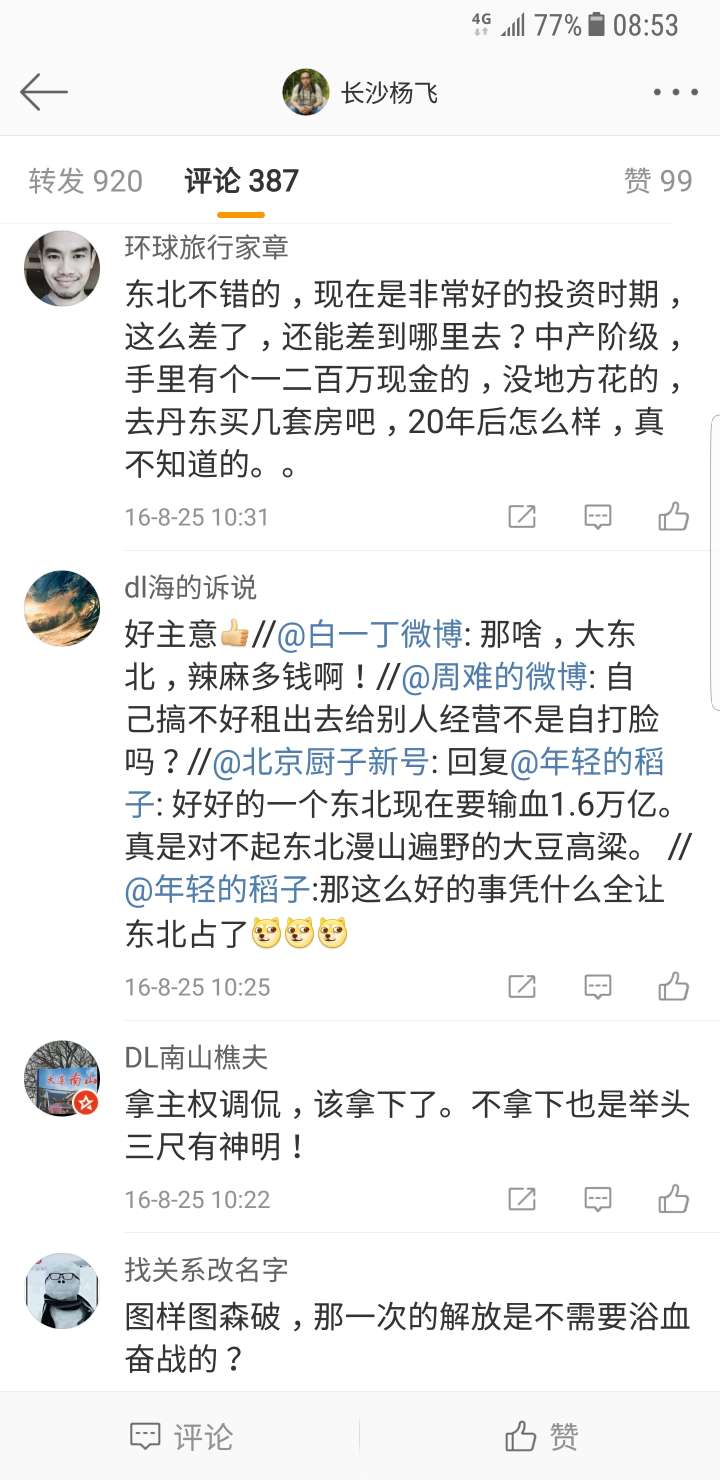
Task: Like dl海的诉说's comment
Action: (674, 986)
